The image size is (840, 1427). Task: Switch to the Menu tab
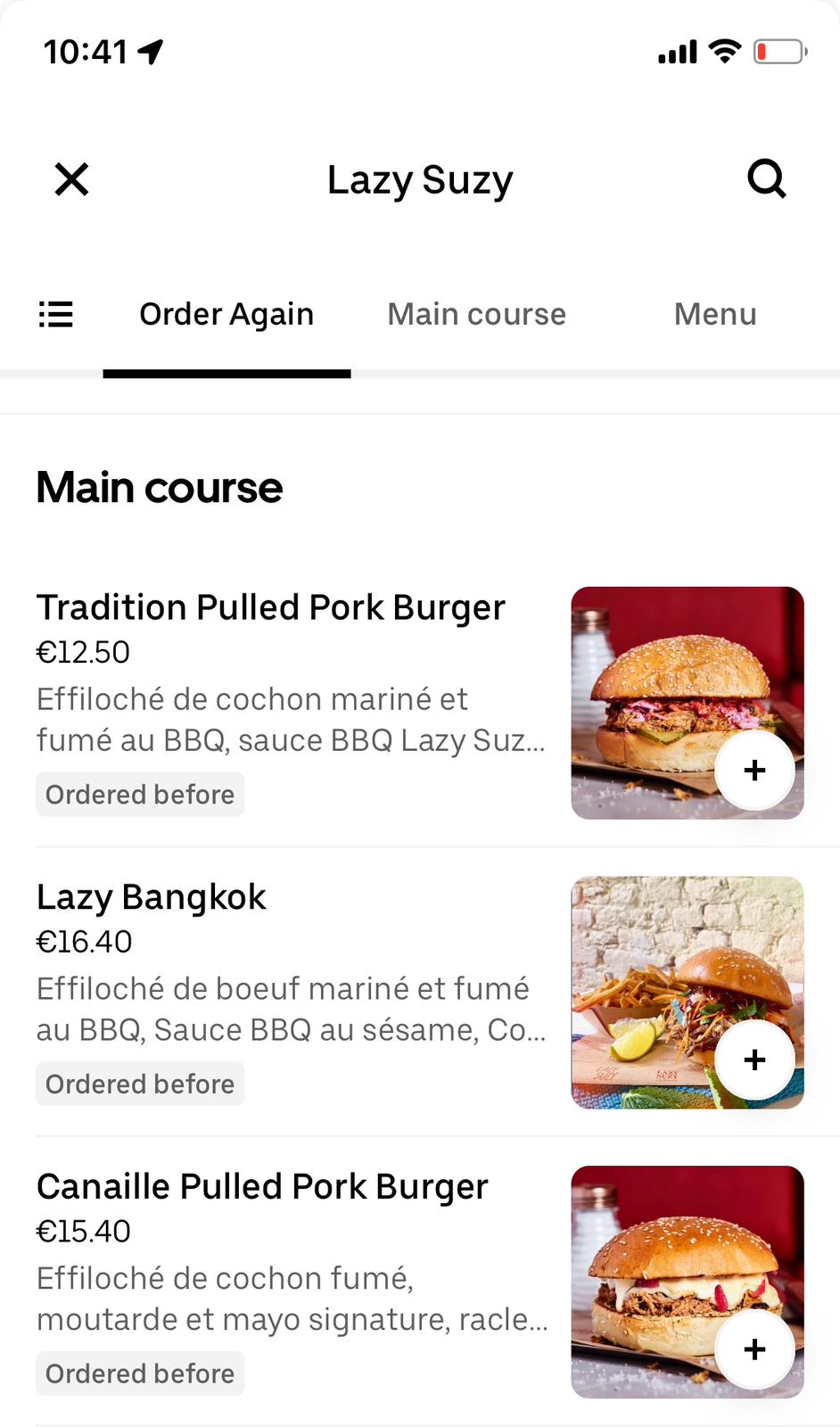[715, 314]
